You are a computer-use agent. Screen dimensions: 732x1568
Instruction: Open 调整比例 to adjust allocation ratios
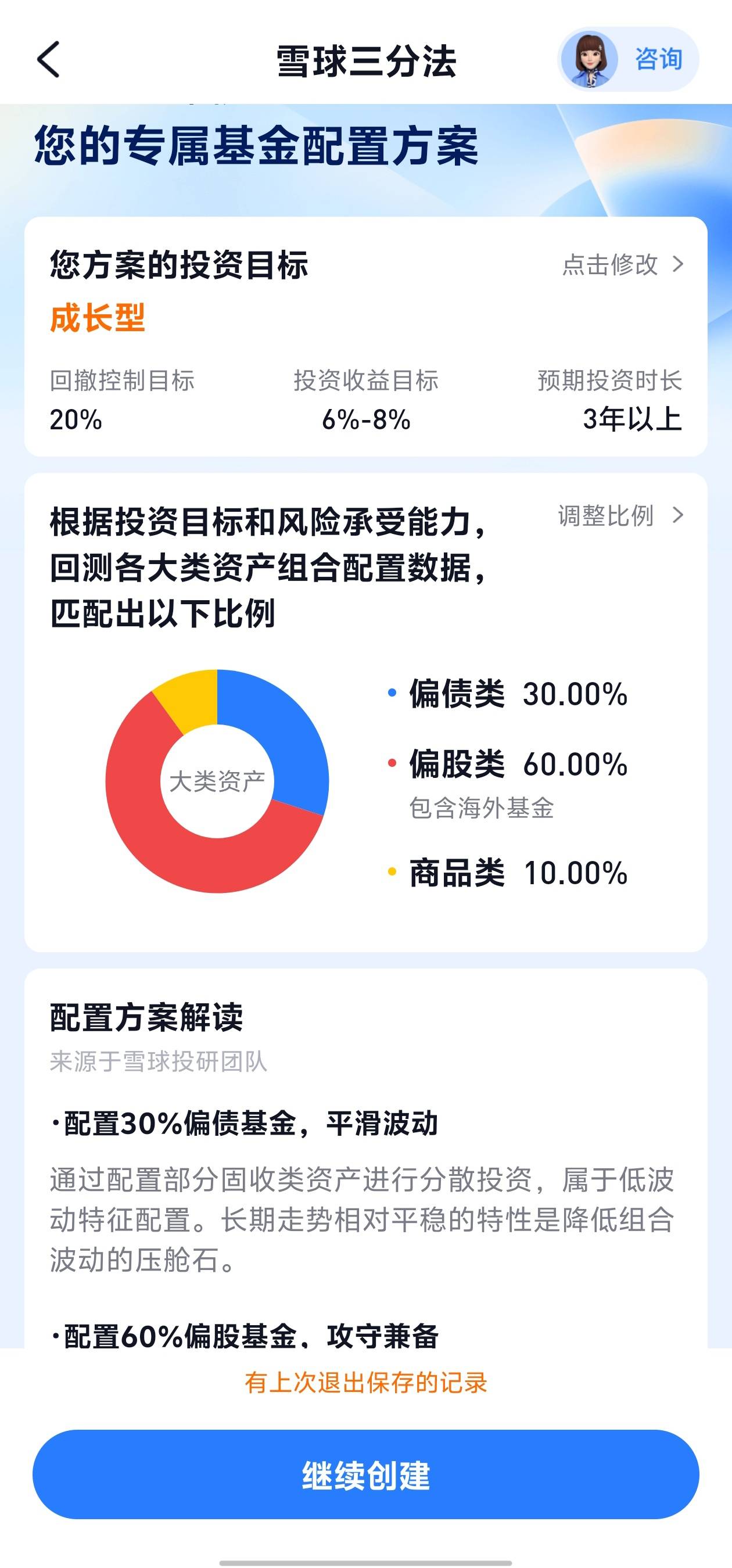tap(620, 515)
